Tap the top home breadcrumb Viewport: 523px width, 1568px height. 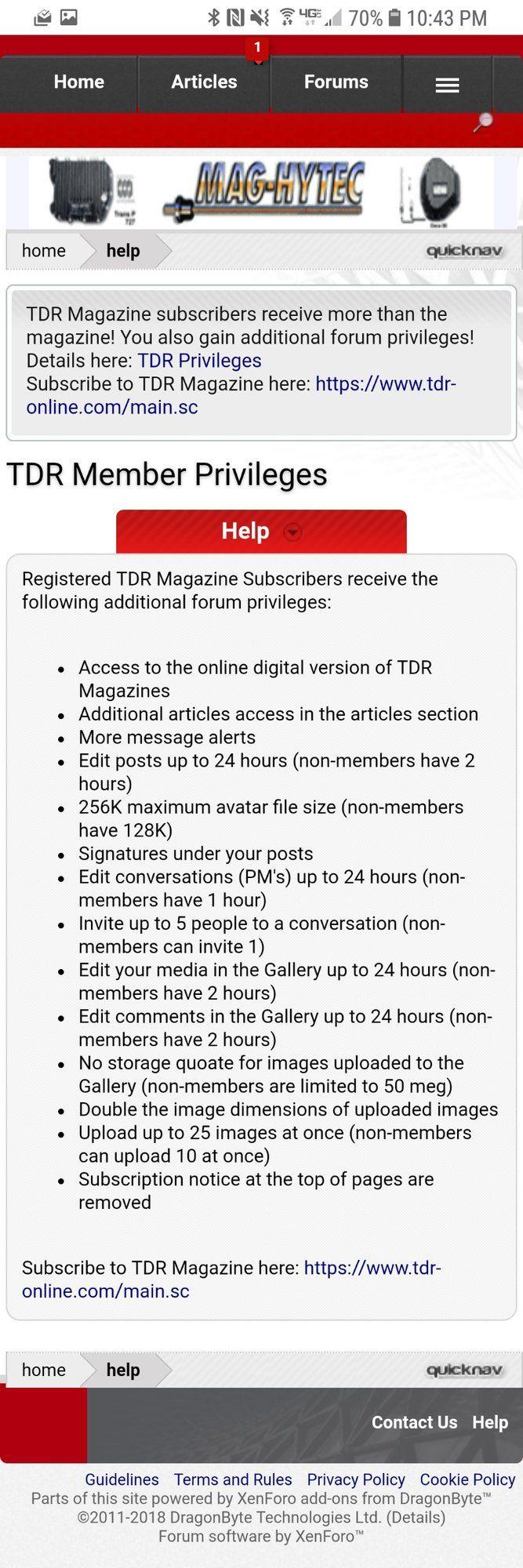pyautogui.click(x=44, y=251)
